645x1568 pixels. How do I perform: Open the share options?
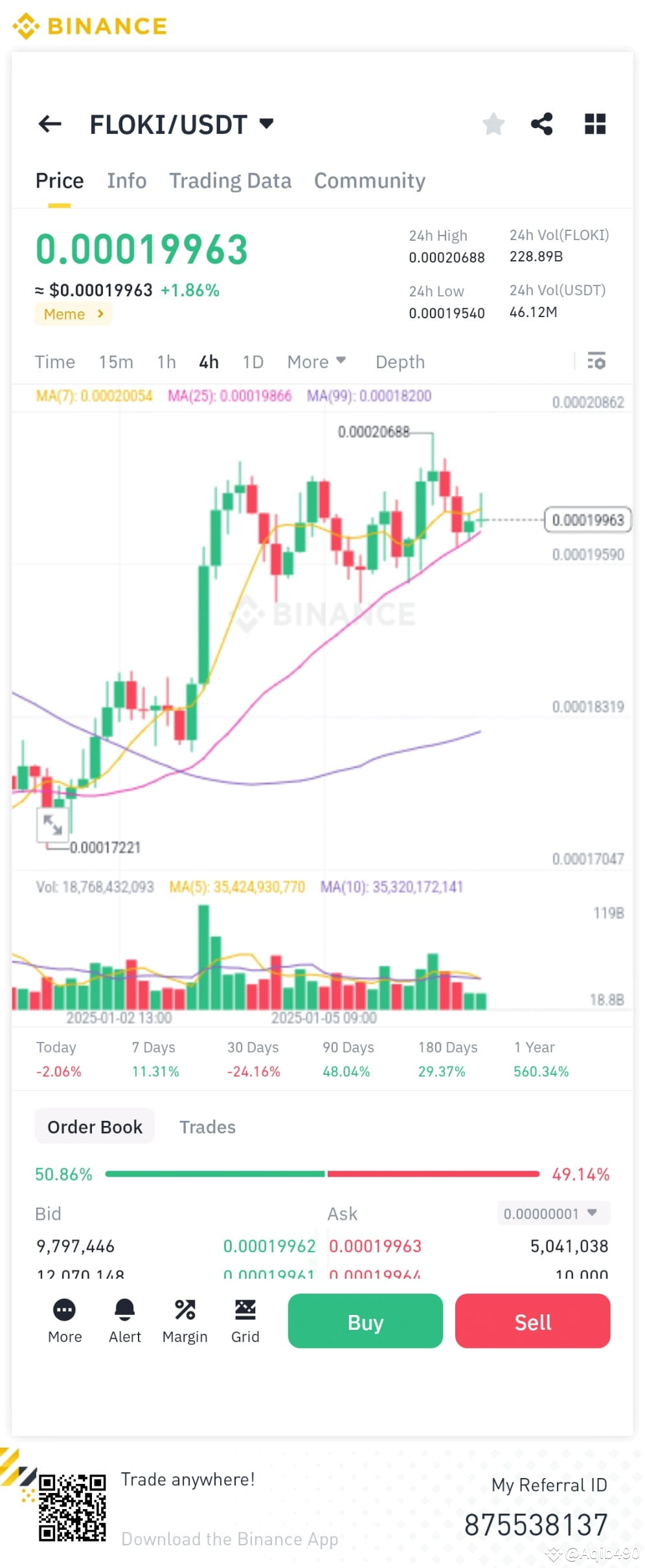[x=541, y=124]
